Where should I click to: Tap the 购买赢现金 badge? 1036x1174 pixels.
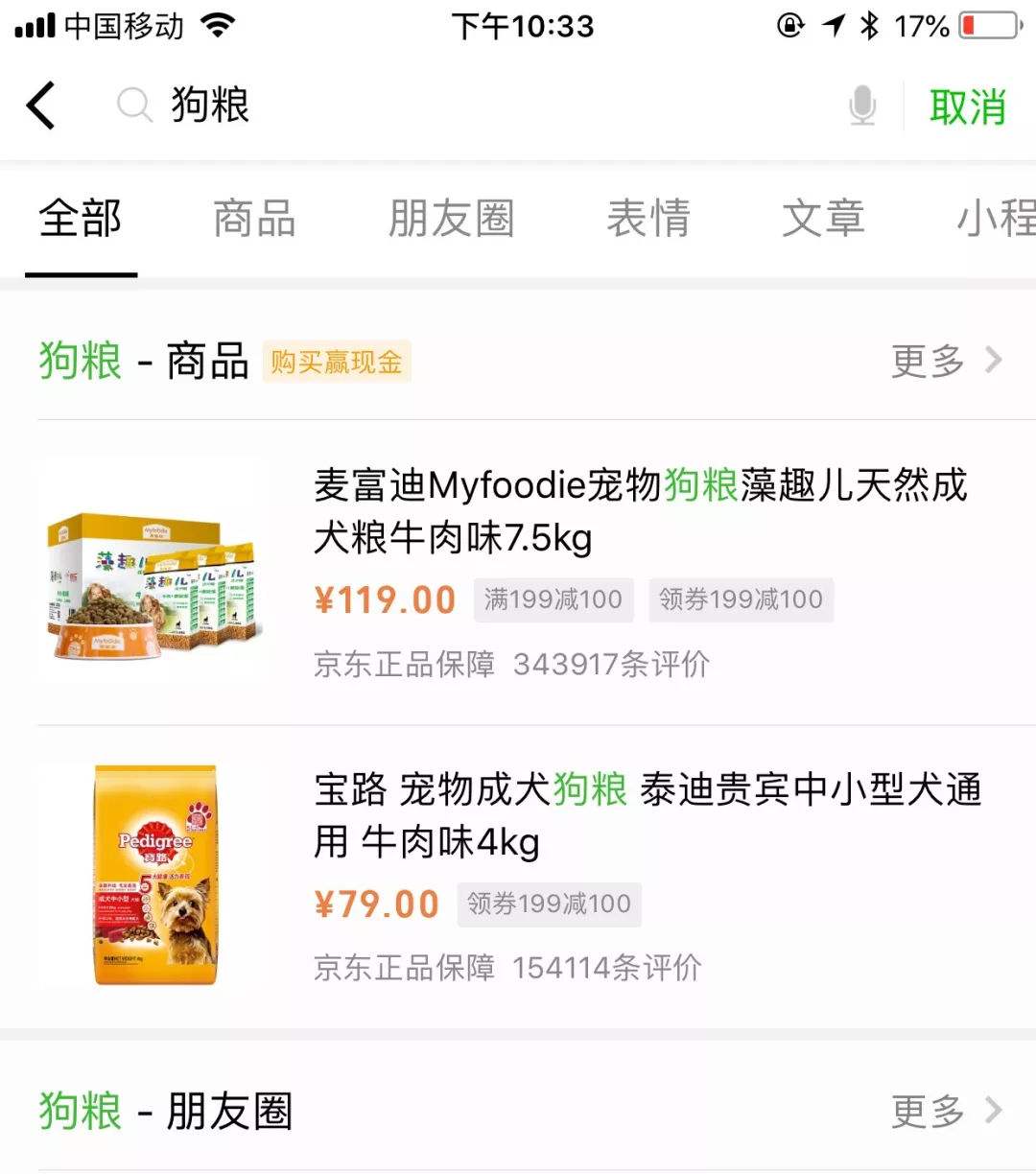pos(336,362)
